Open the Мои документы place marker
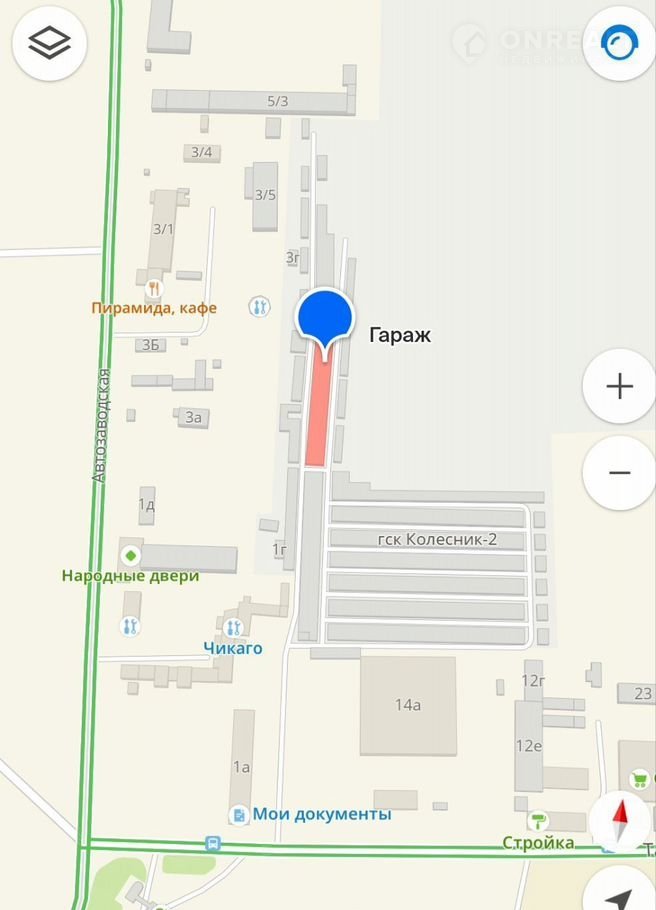This screenshot has width=656, height=910. (x=239, y=815)
